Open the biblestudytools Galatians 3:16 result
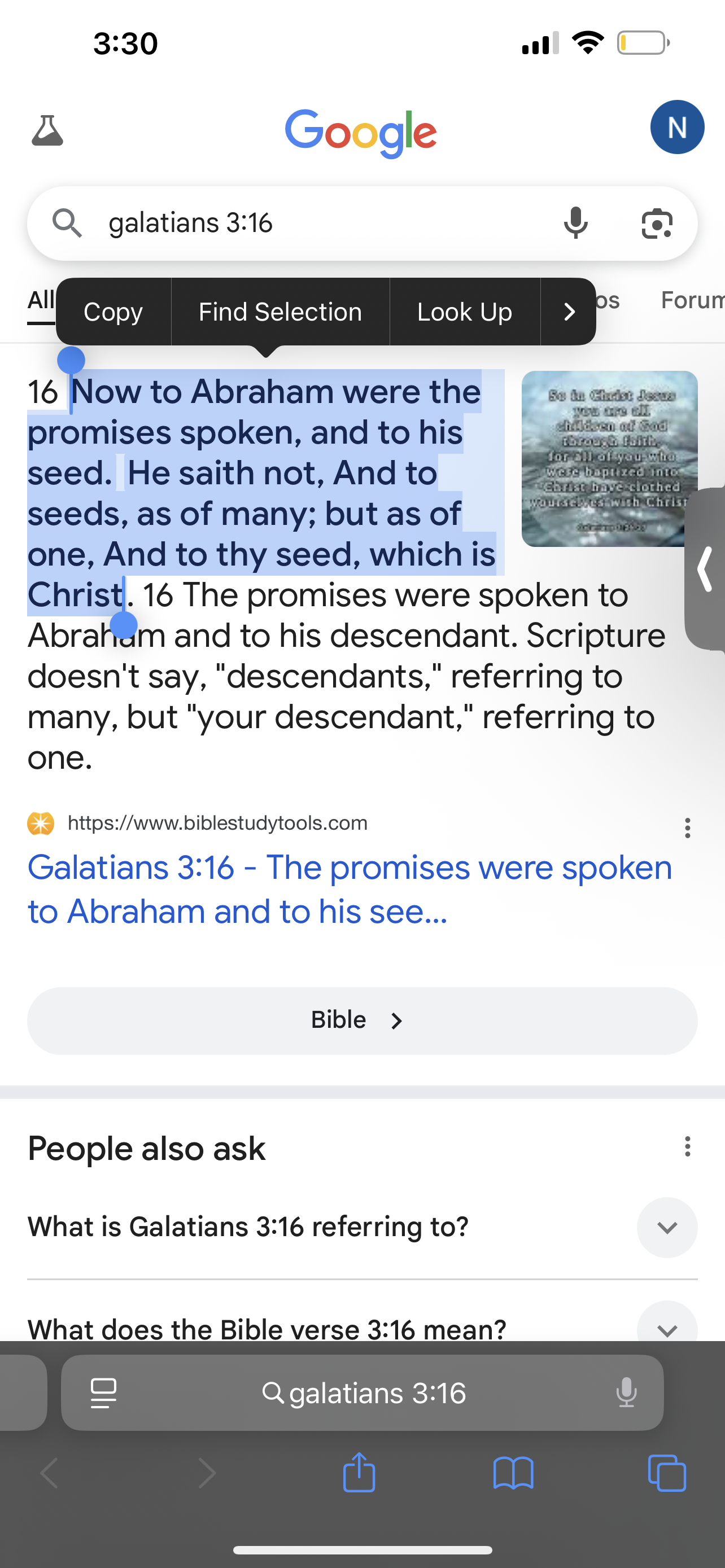 pos(350,888)
